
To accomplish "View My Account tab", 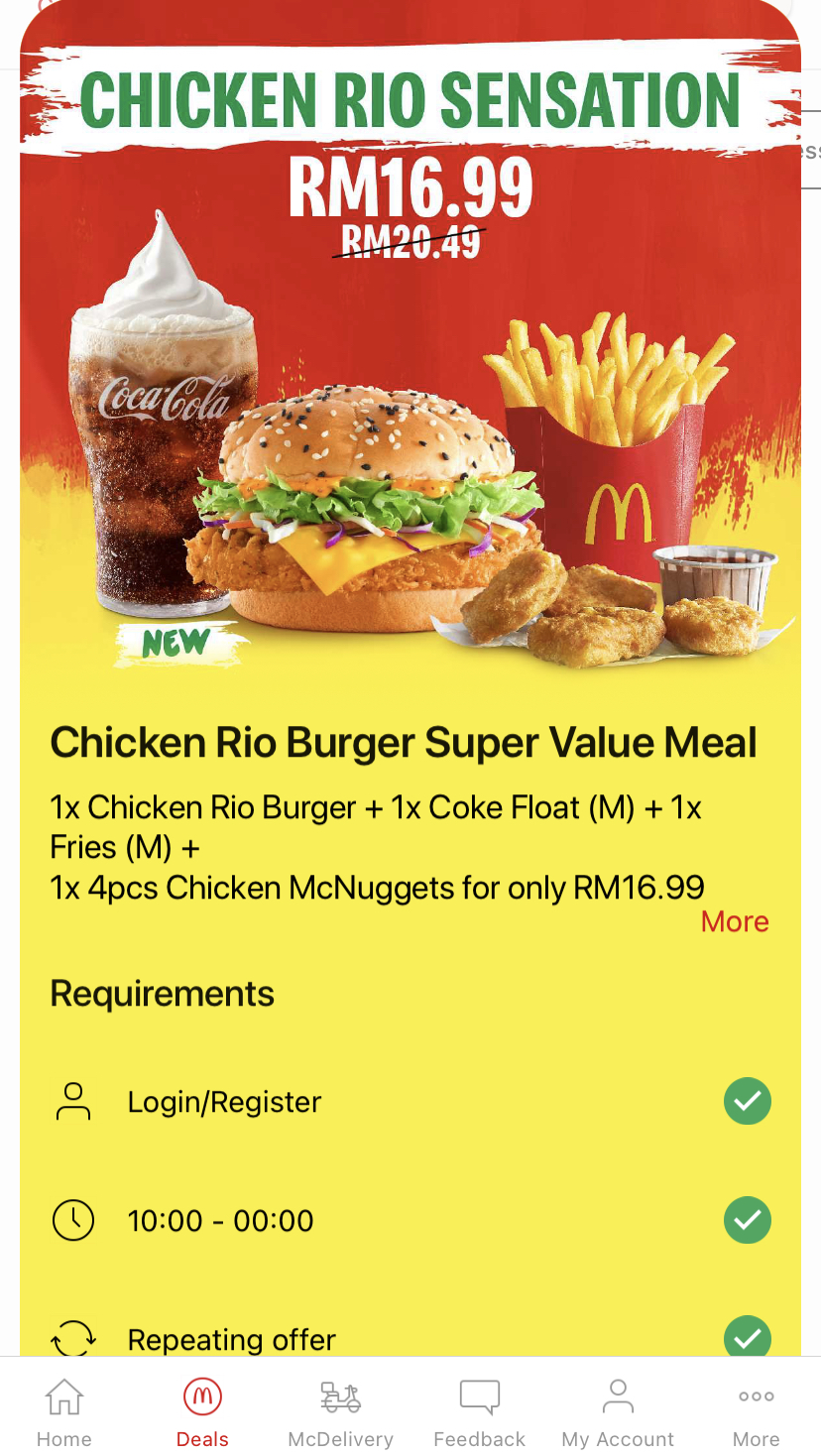I will point(617,1410).
